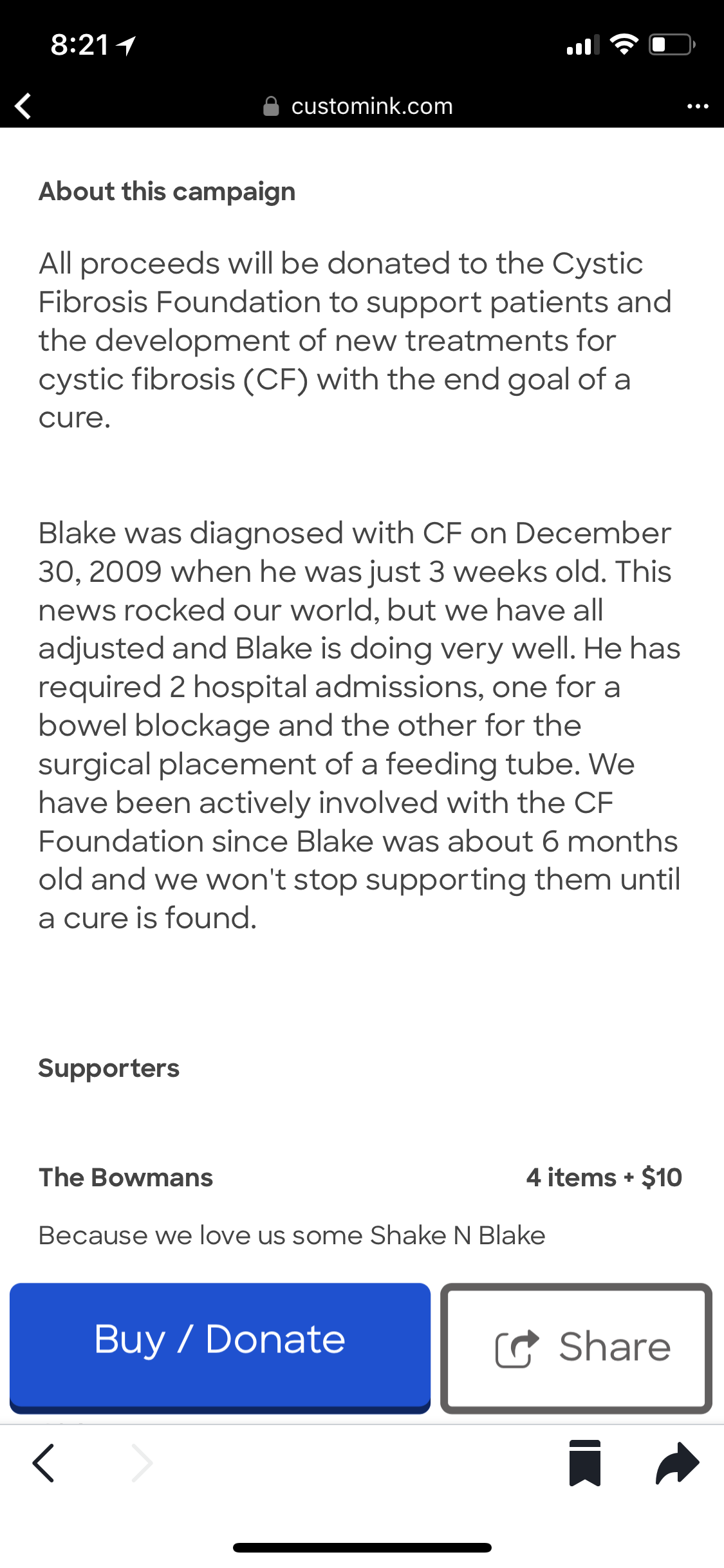The width and height of the screenshot is (724, 1568).
Task: Open the three-dot overflow menu
Action: click(698, 106)
